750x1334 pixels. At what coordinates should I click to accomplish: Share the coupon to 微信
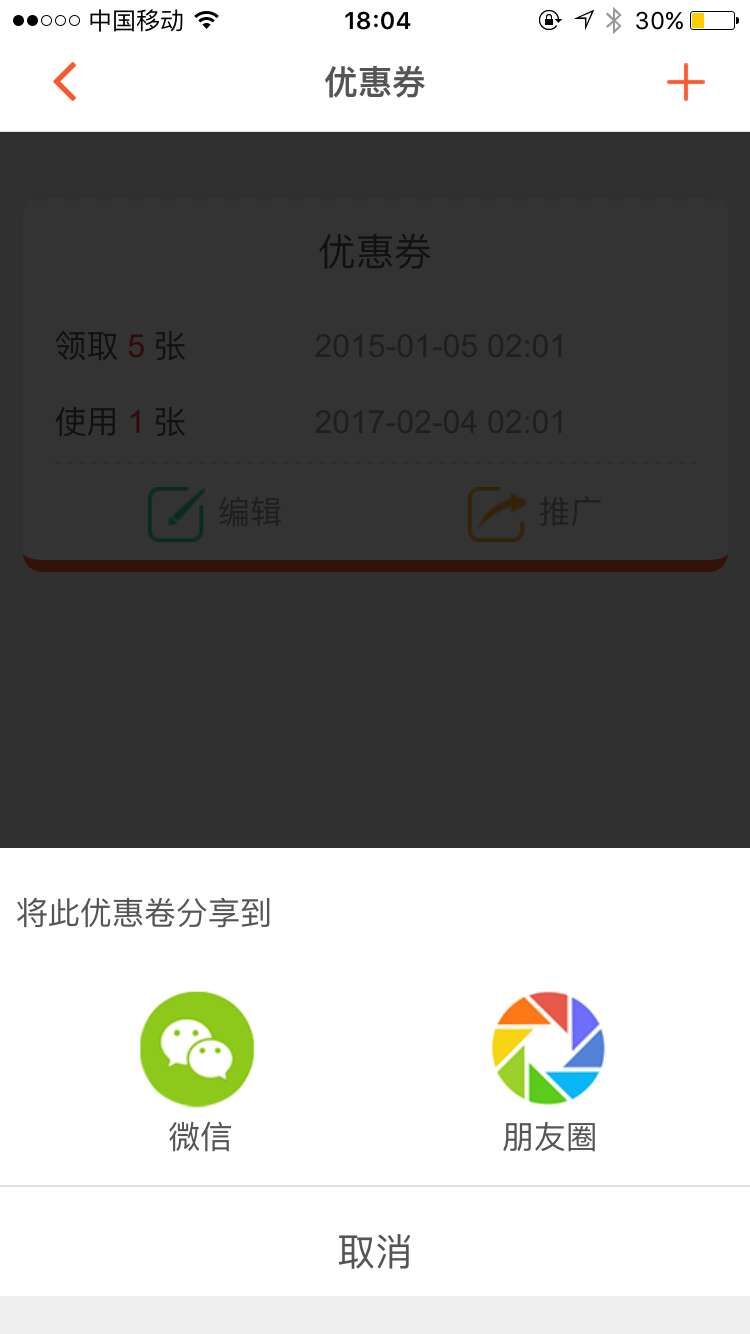point(197,1050)
